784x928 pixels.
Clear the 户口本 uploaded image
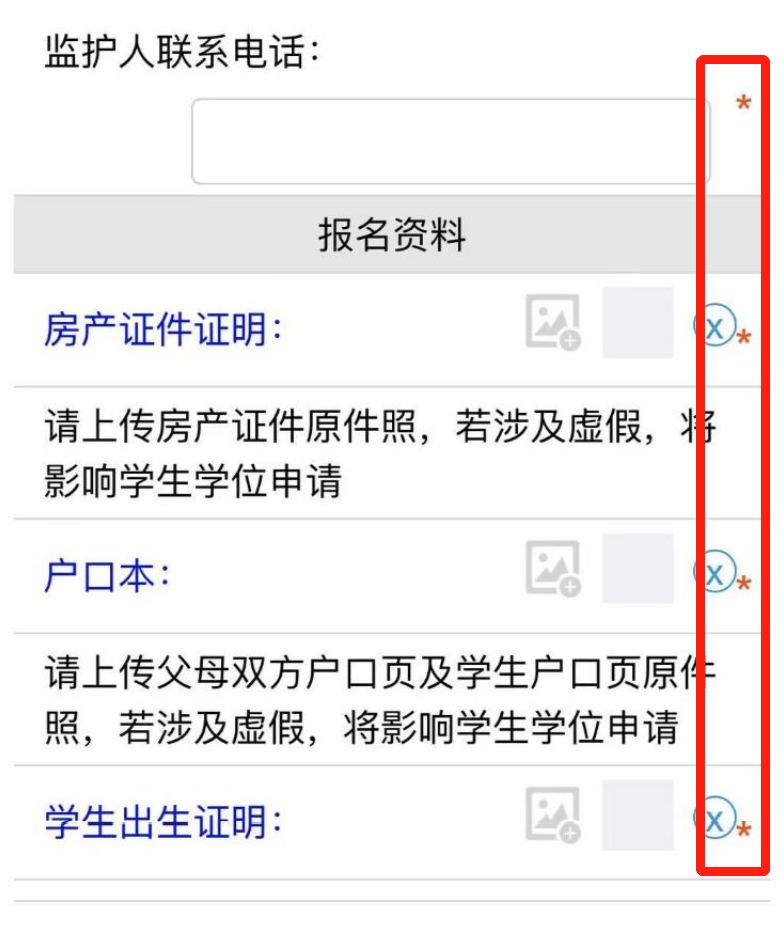click(x=714, y=572)
